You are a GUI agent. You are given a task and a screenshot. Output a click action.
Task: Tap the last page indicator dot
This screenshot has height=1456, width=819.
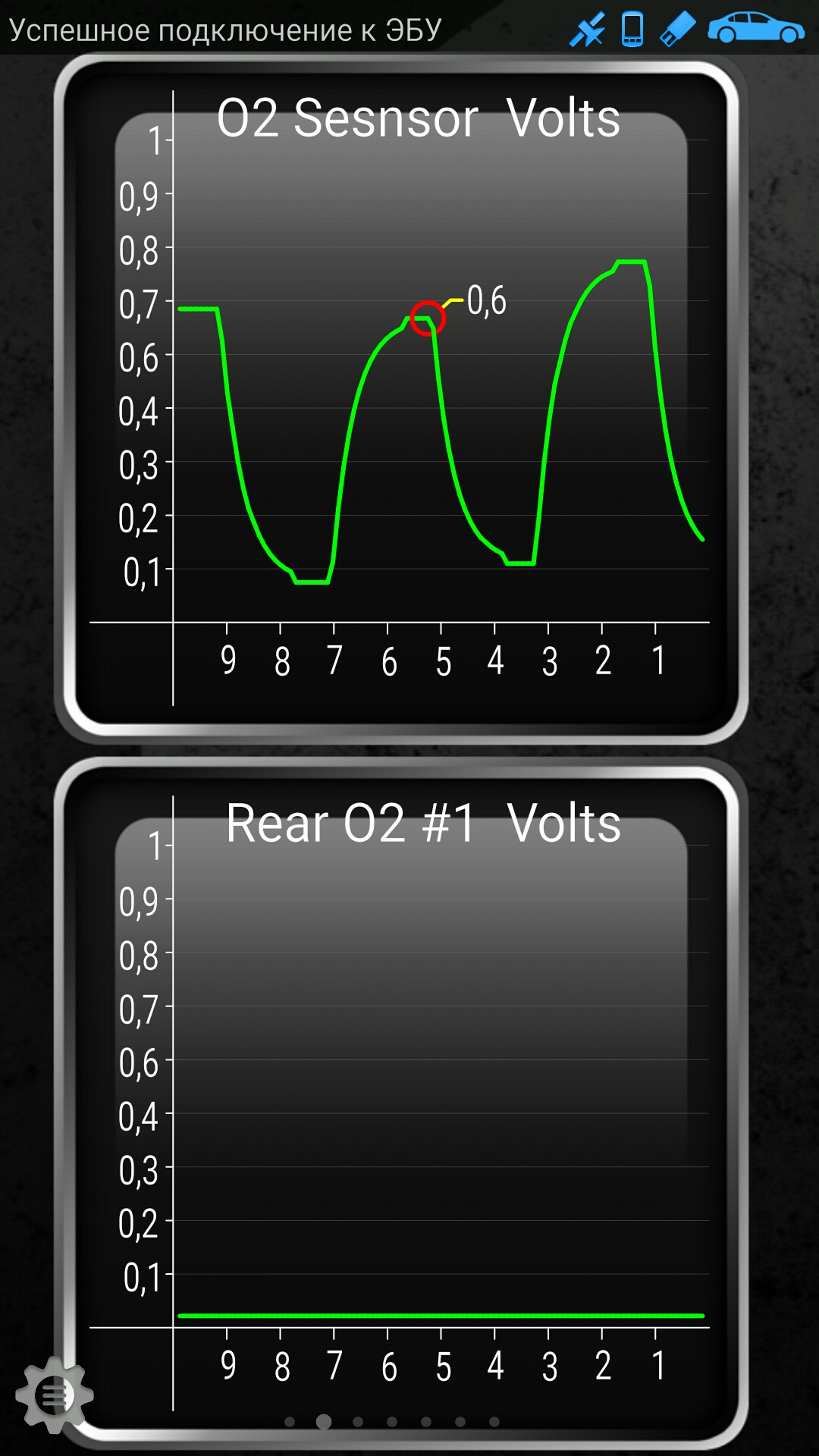[494, 1422]
